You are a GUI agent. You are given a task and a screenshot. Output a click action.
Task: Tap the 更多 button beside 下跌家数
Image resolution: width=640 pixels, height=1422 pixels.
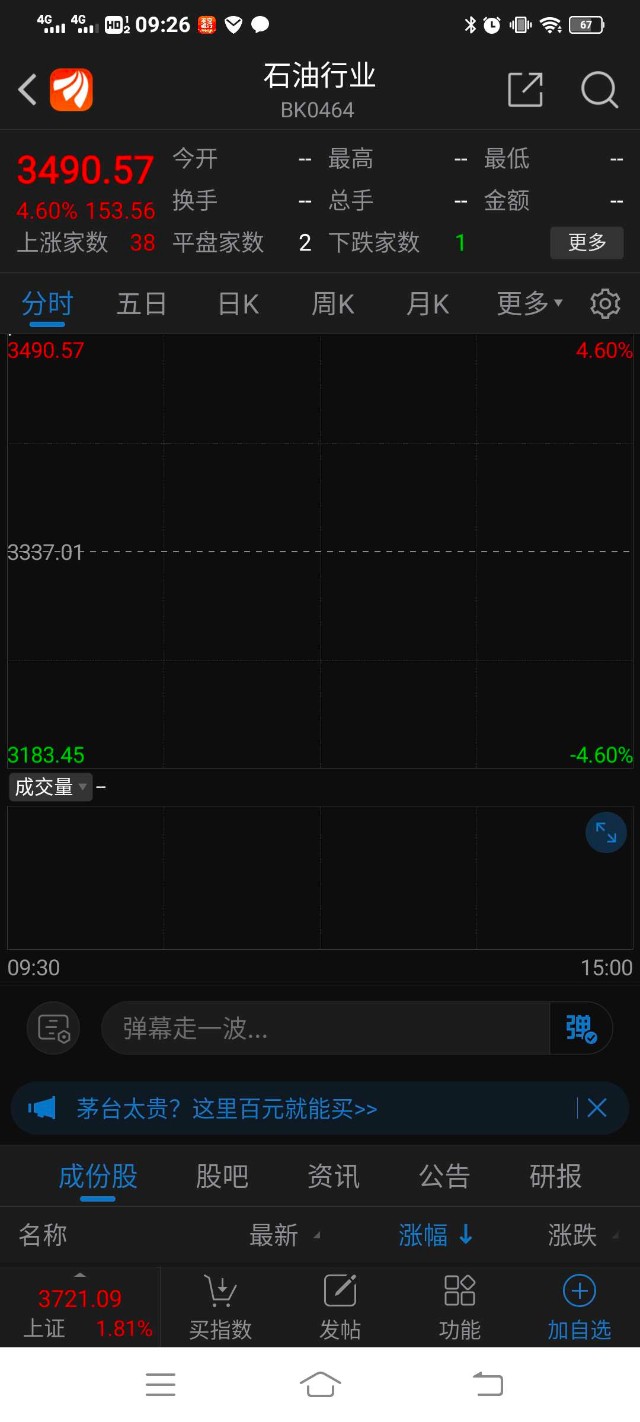[586, 242]
